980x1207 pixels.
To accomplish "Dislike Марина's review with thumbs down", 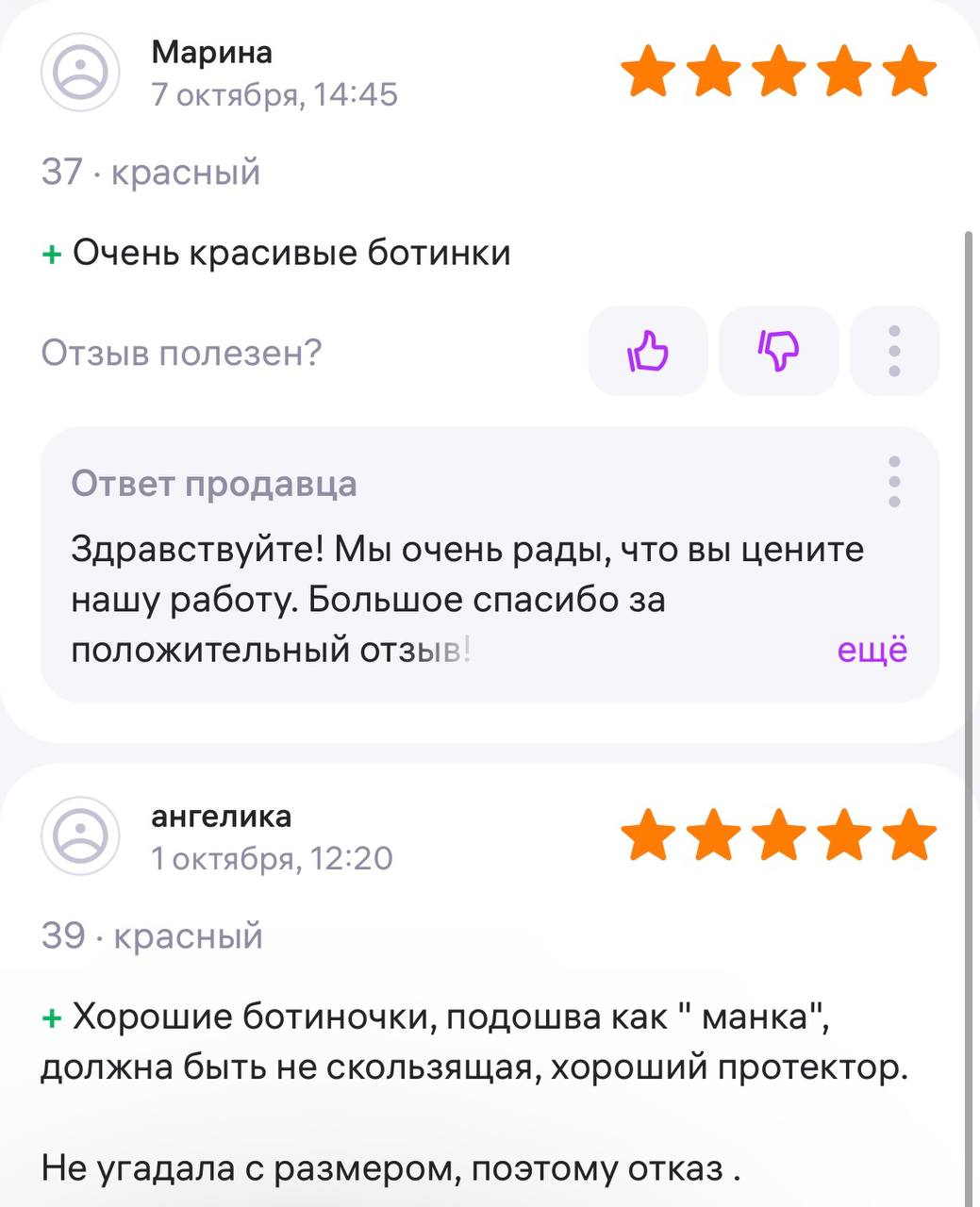I will coord(778,351).
